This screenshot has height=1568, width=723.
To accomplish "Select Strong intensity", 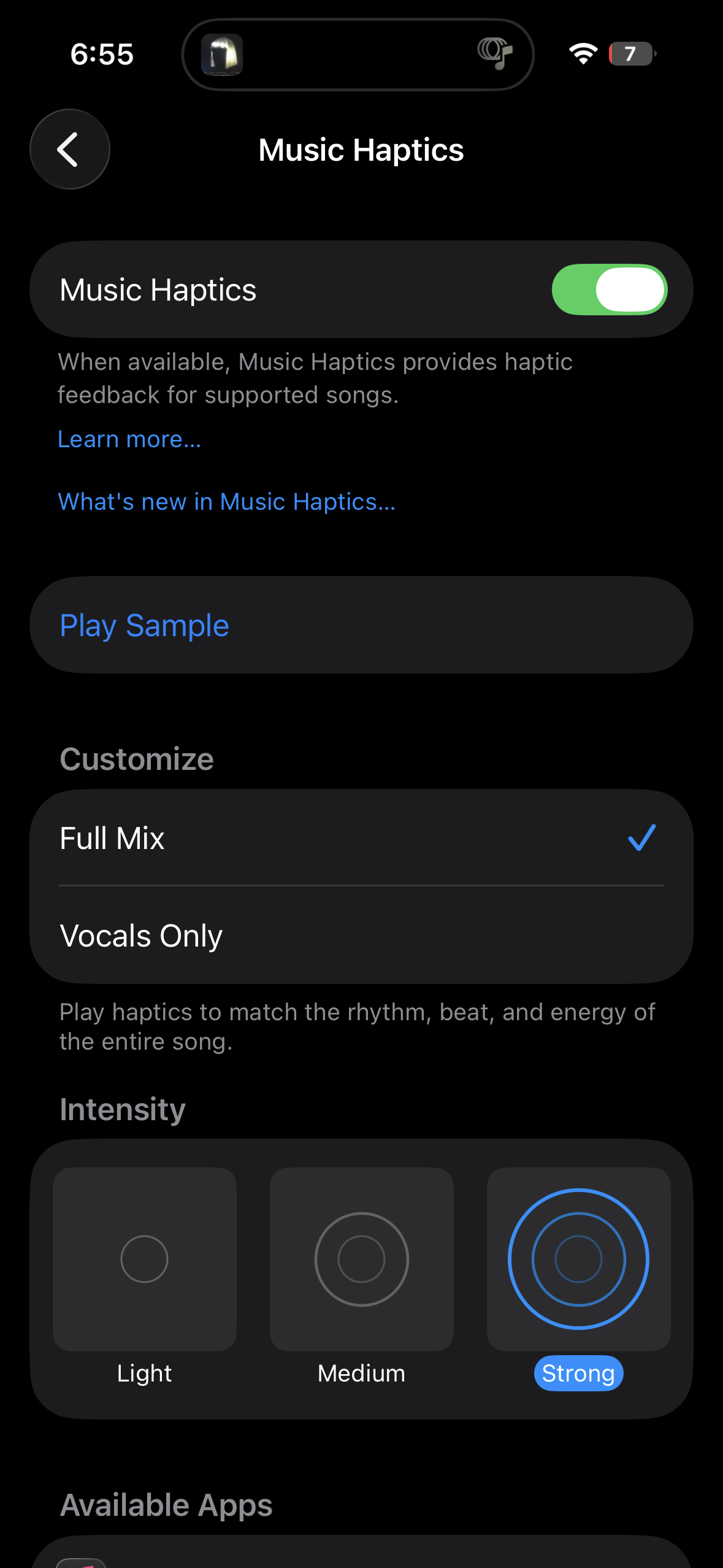I will pyautogui.click(x=578, y=1259).
